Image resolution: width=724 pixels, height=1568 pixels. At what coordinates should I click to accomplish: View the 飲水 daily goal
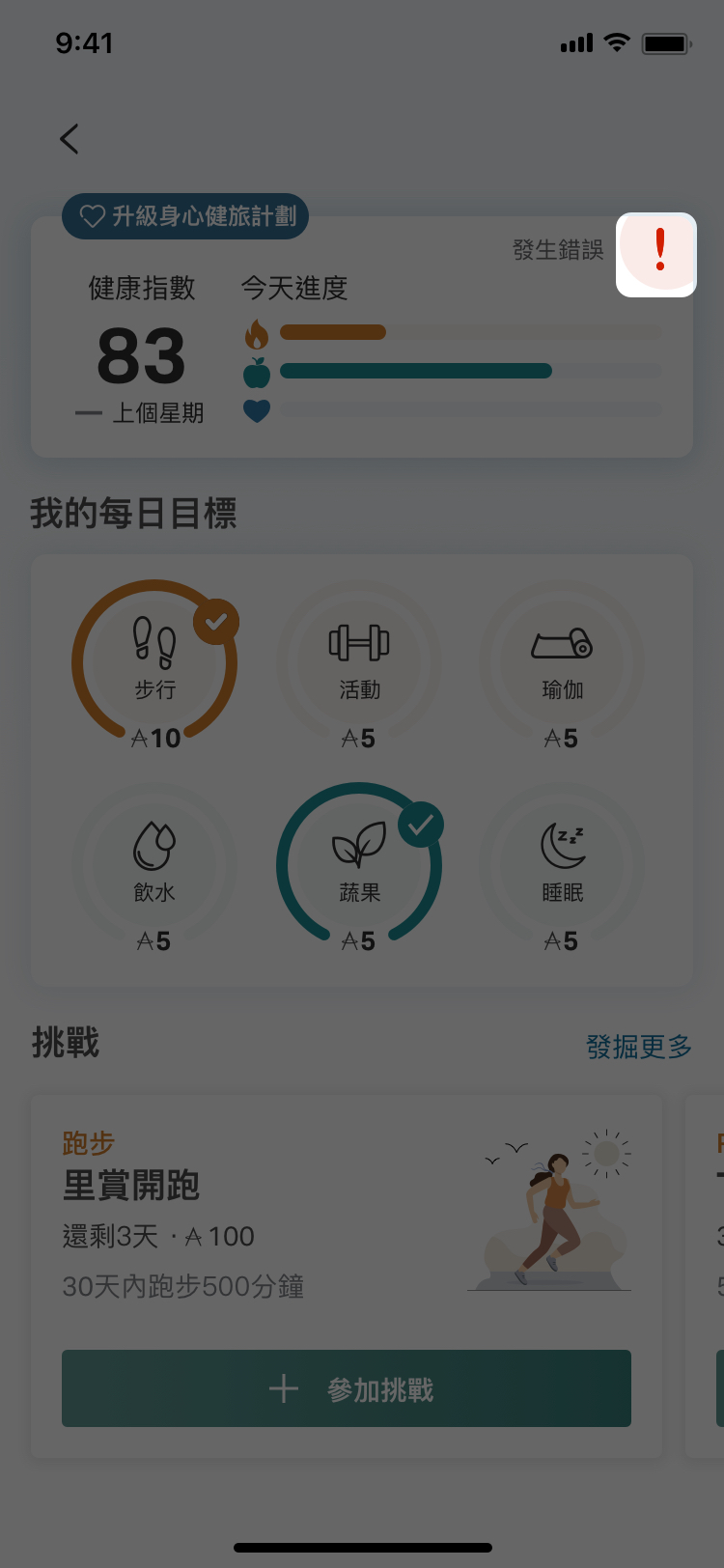pos(154,867)
